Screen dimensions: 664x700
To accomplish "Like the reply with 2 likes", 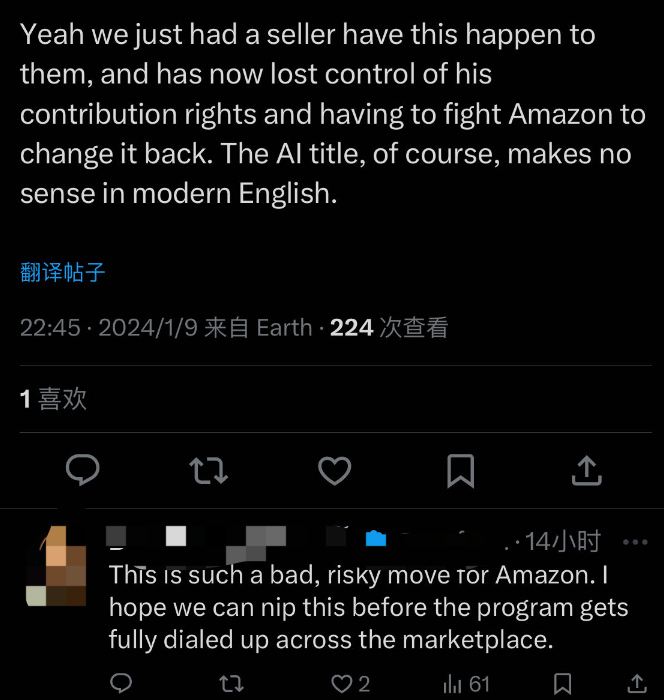I will [343, 684].
